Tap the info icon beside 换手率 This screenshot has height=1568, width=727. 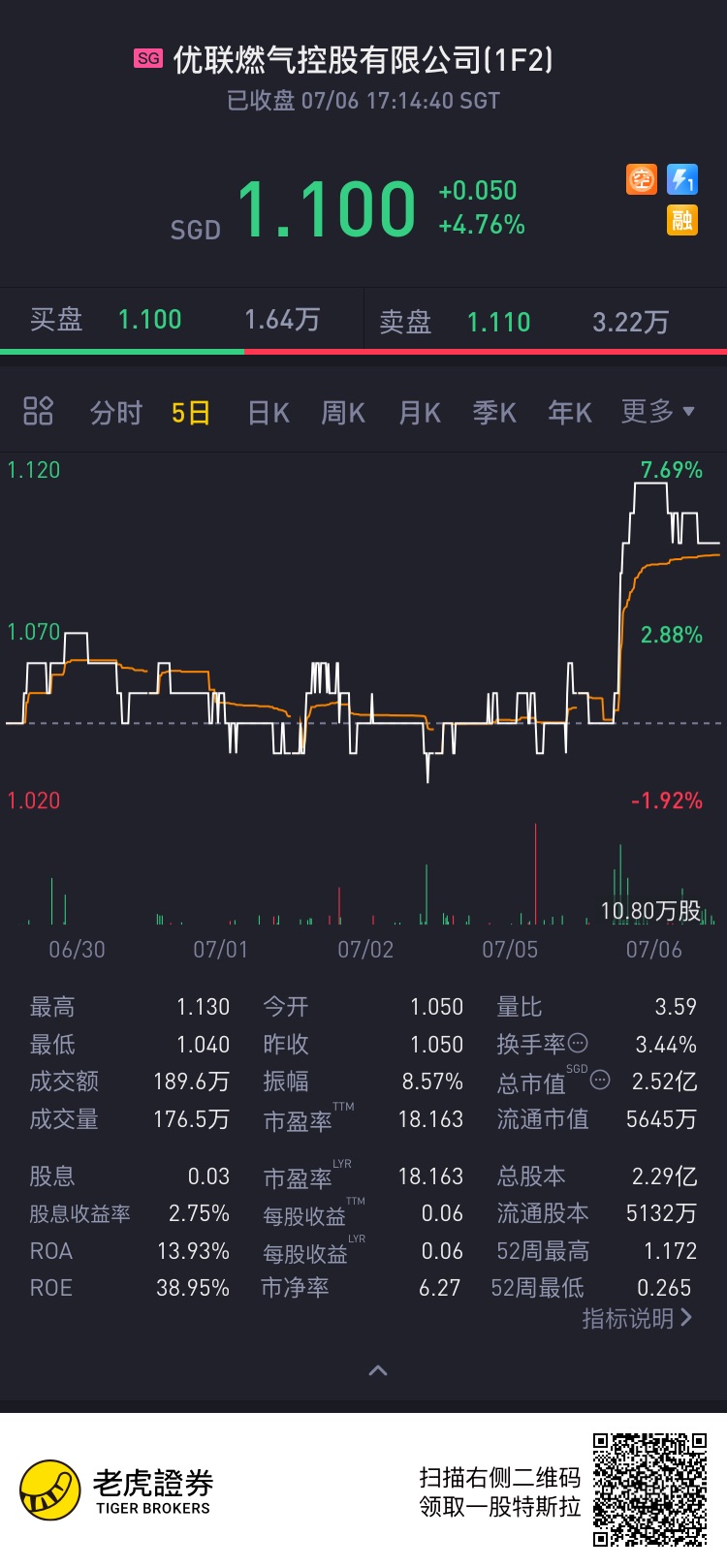(x=578, y=1043)
